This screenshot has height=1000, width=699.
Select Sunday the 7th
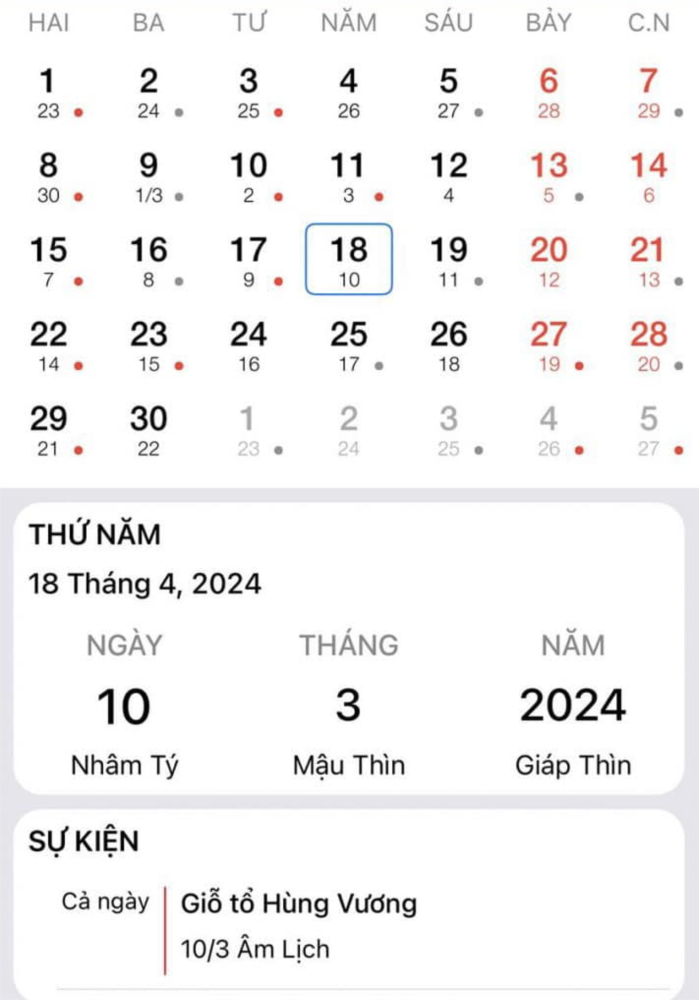point(648,90)
